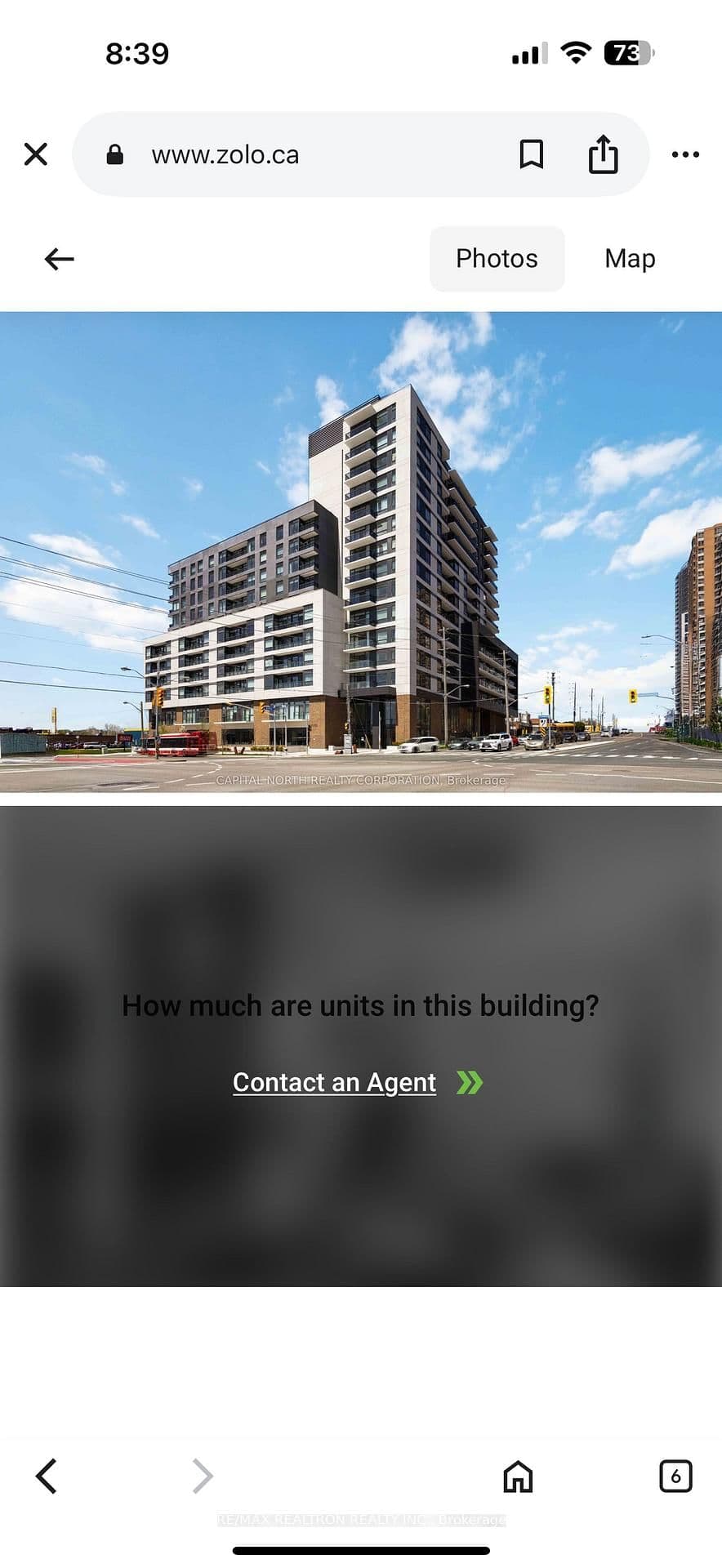This screenshot has width=722, height=1568.
Task: Tap the green double-chevron next to Contact an Agent
Action: pos(470,1081)
